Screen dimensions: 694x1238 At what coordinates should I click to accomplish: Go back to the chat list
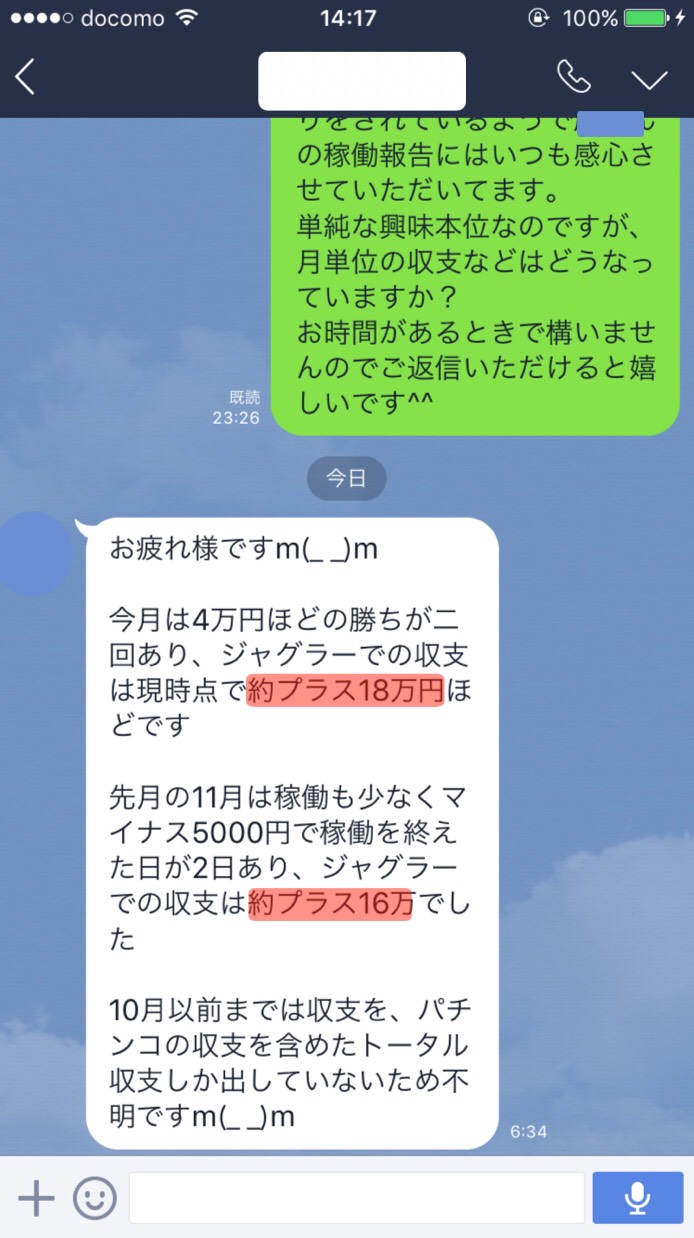tap(26, 77)
